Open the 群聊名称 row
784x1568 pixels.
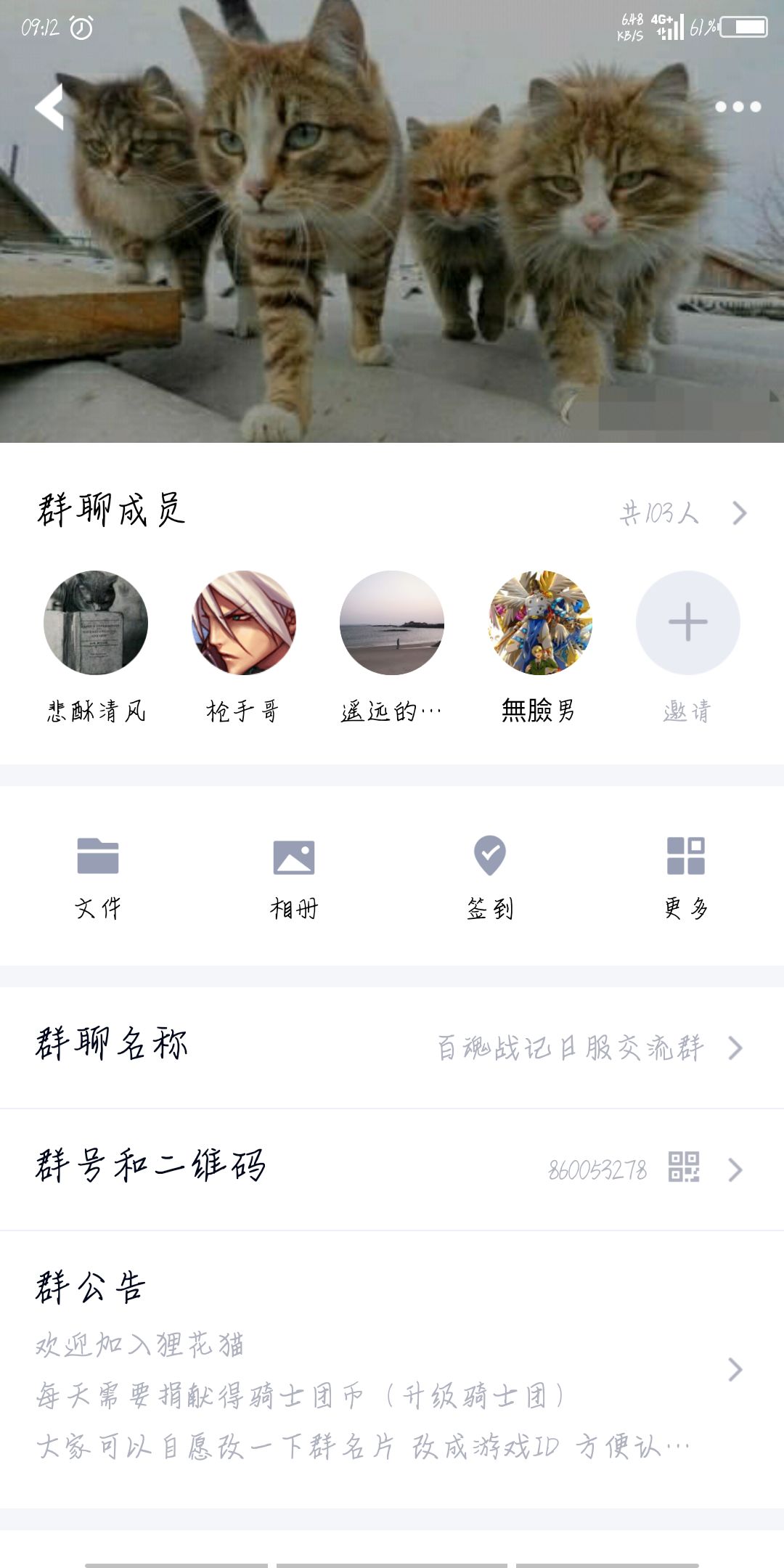(x=392, y=1048)
